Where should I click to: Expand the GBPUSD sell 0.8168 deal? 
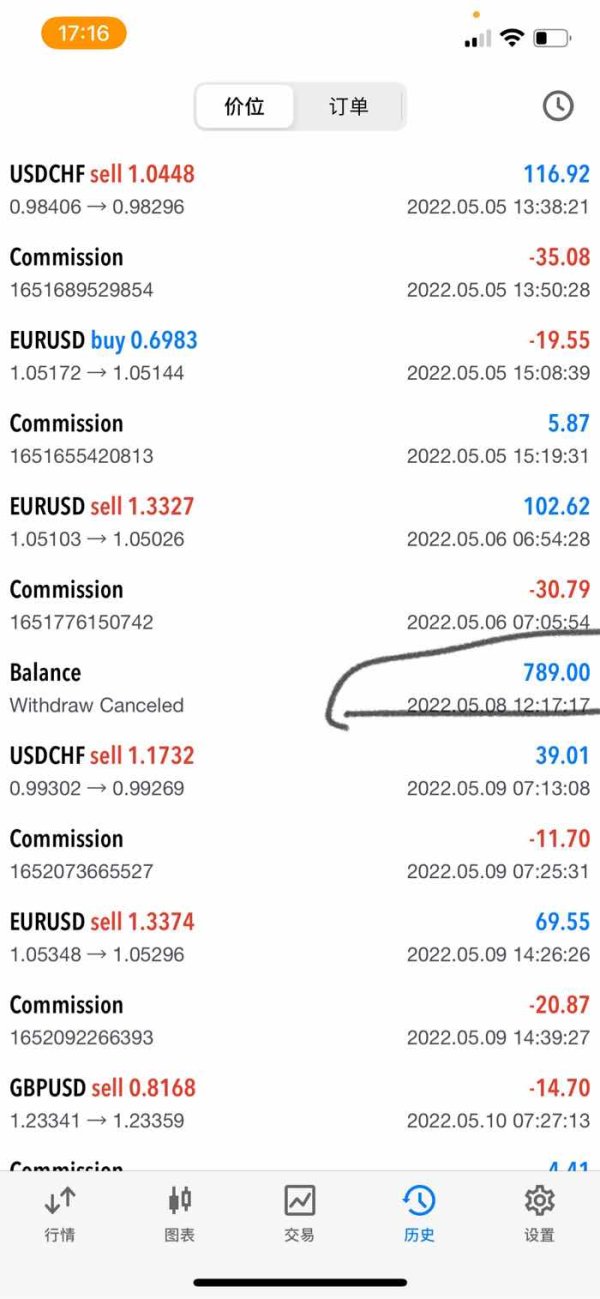(300, 1102)
